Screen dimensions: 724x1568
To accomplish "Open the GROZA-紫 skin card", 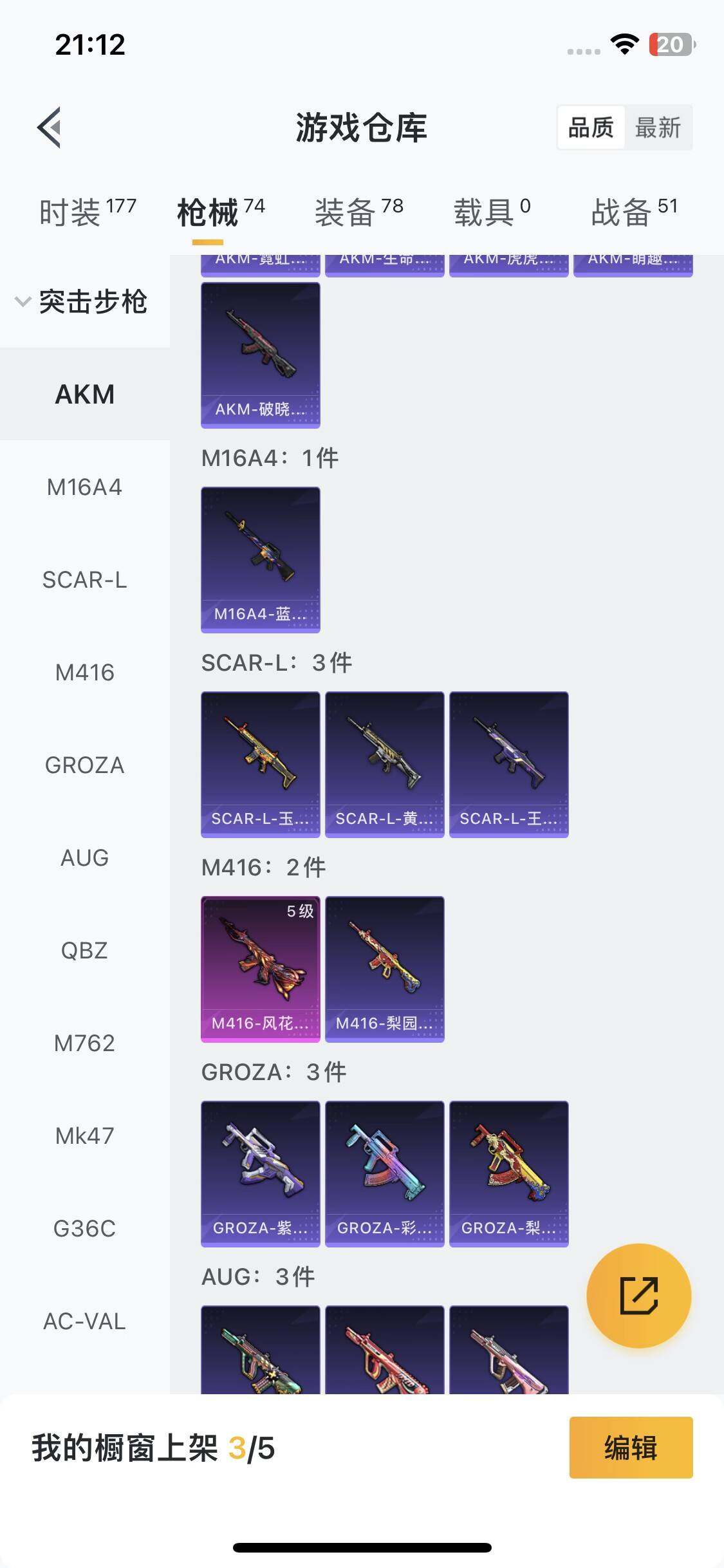I will tap(261, 1173).
